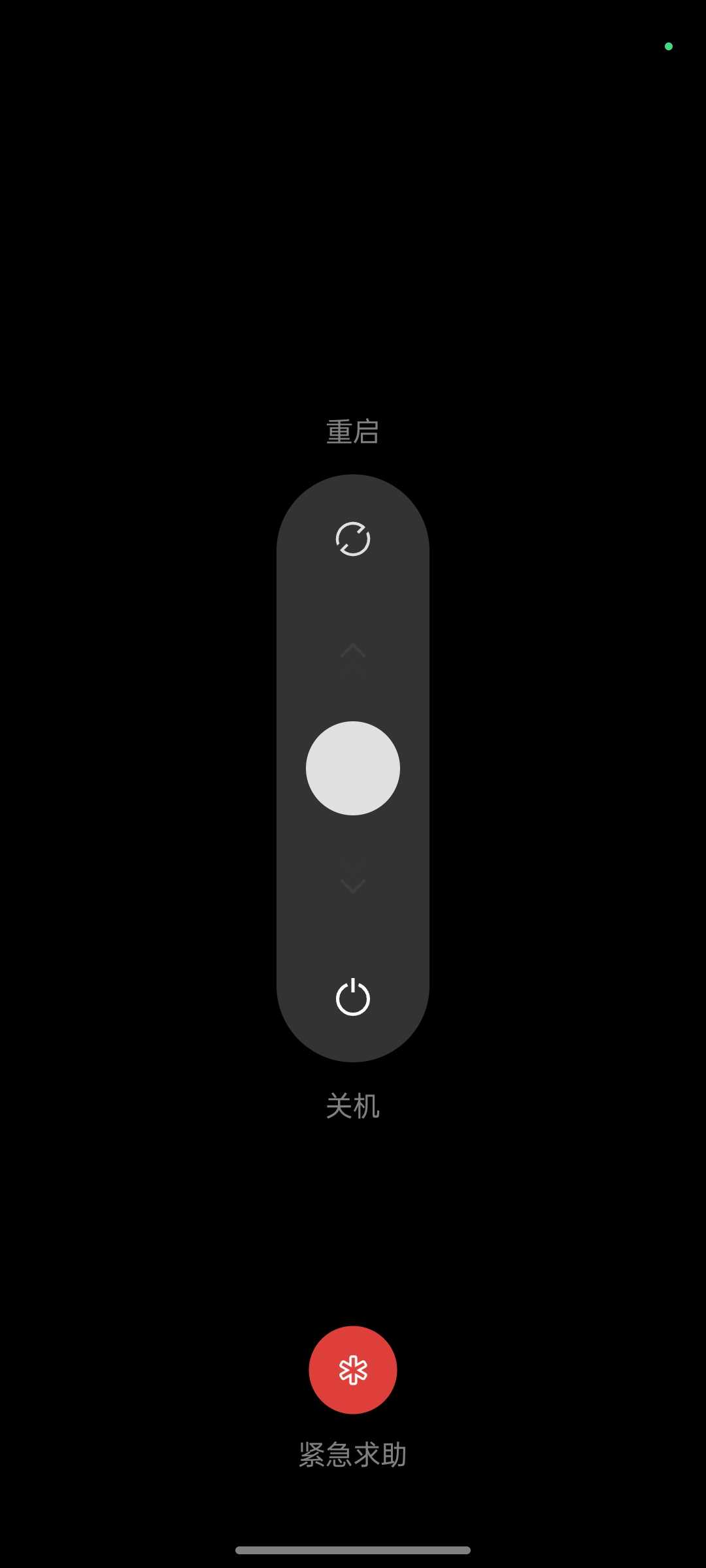Image resolution: width=706 pixels, height=1568 pixels.
Task: Open emergency SOS (紧急求助)
Action: pyautogui.click(x=353, y=1370)
